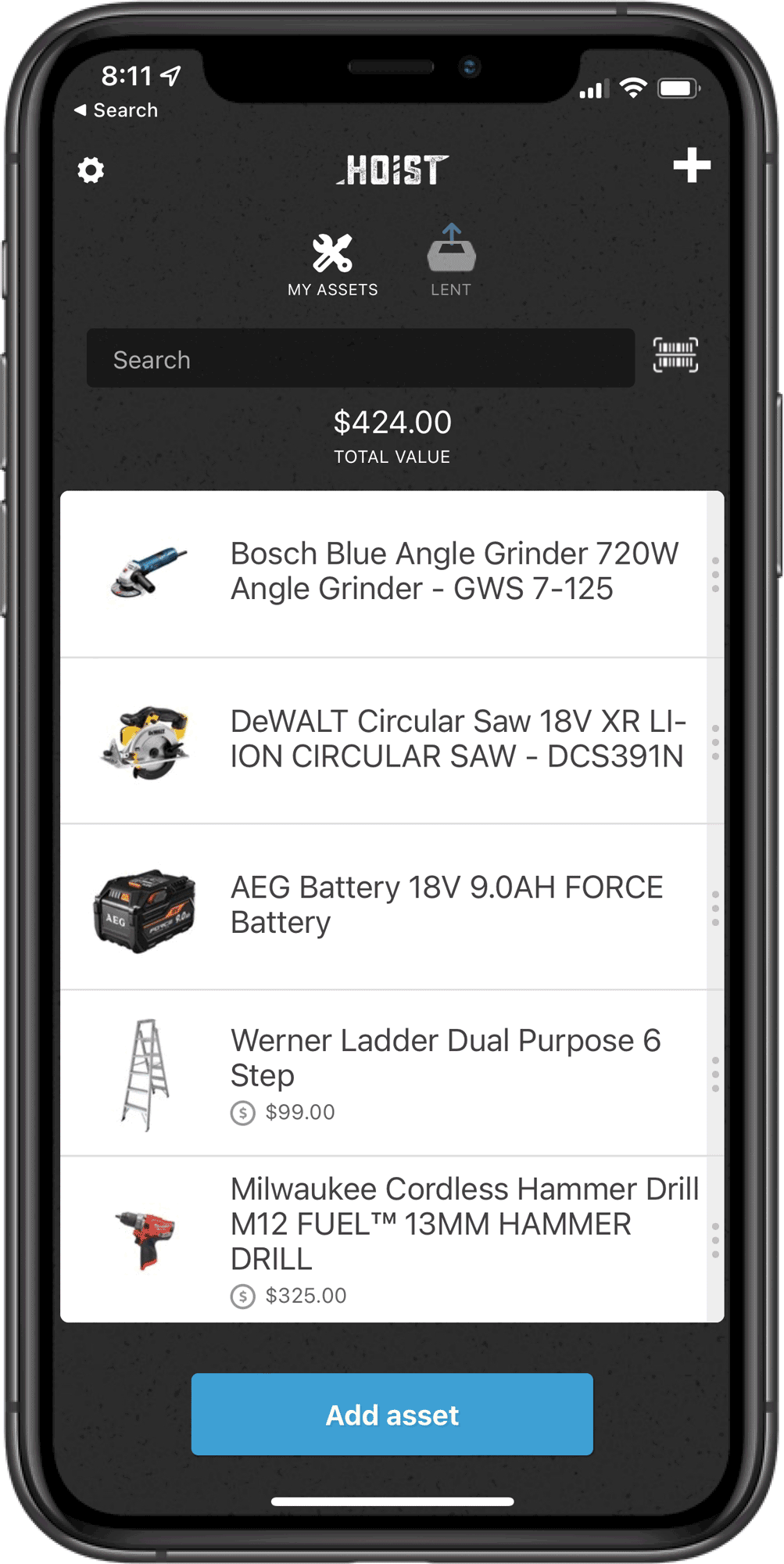Open the AEG Battery 18V asset
The image size is (784, 1564).
(422, 906)
